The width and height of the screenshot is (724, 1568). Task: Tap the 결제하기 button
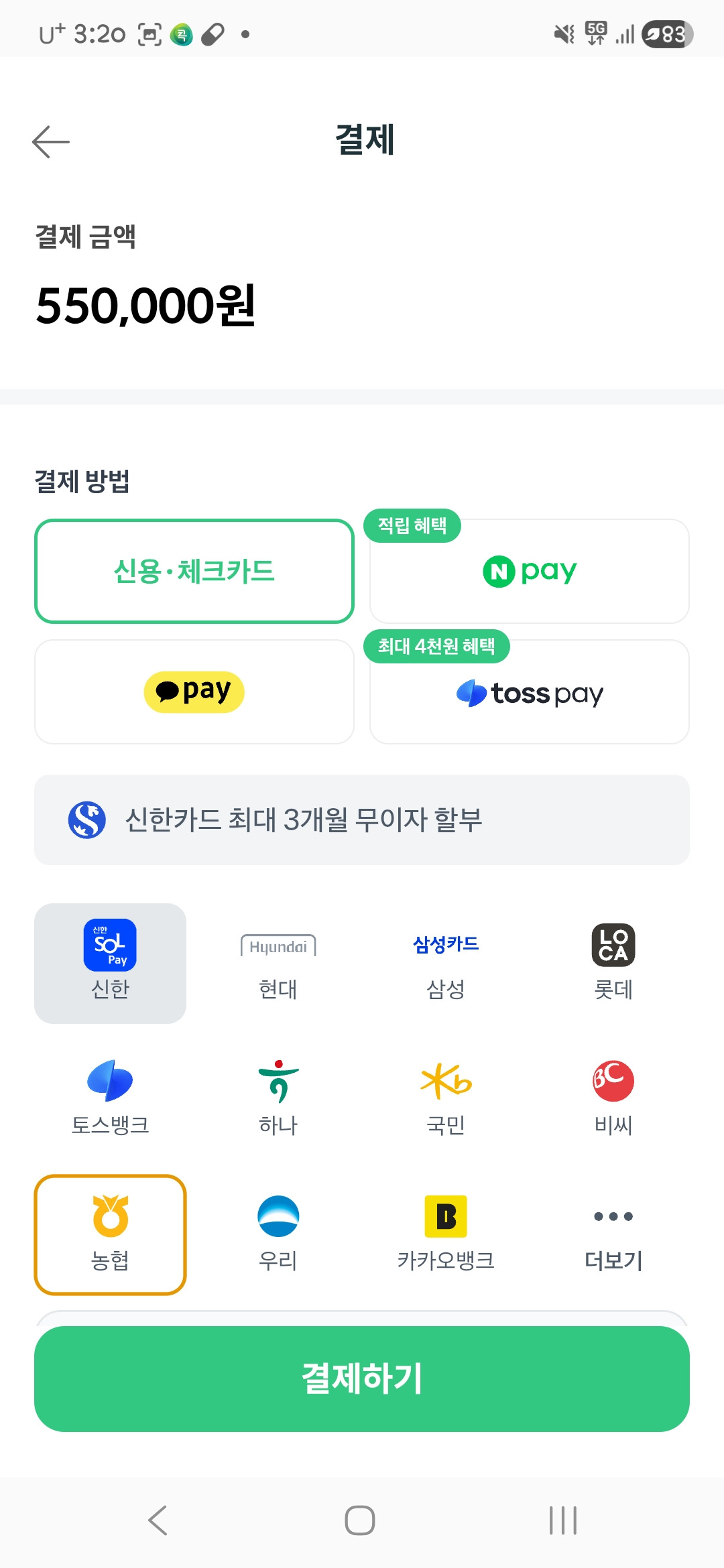click(362, 1378)
